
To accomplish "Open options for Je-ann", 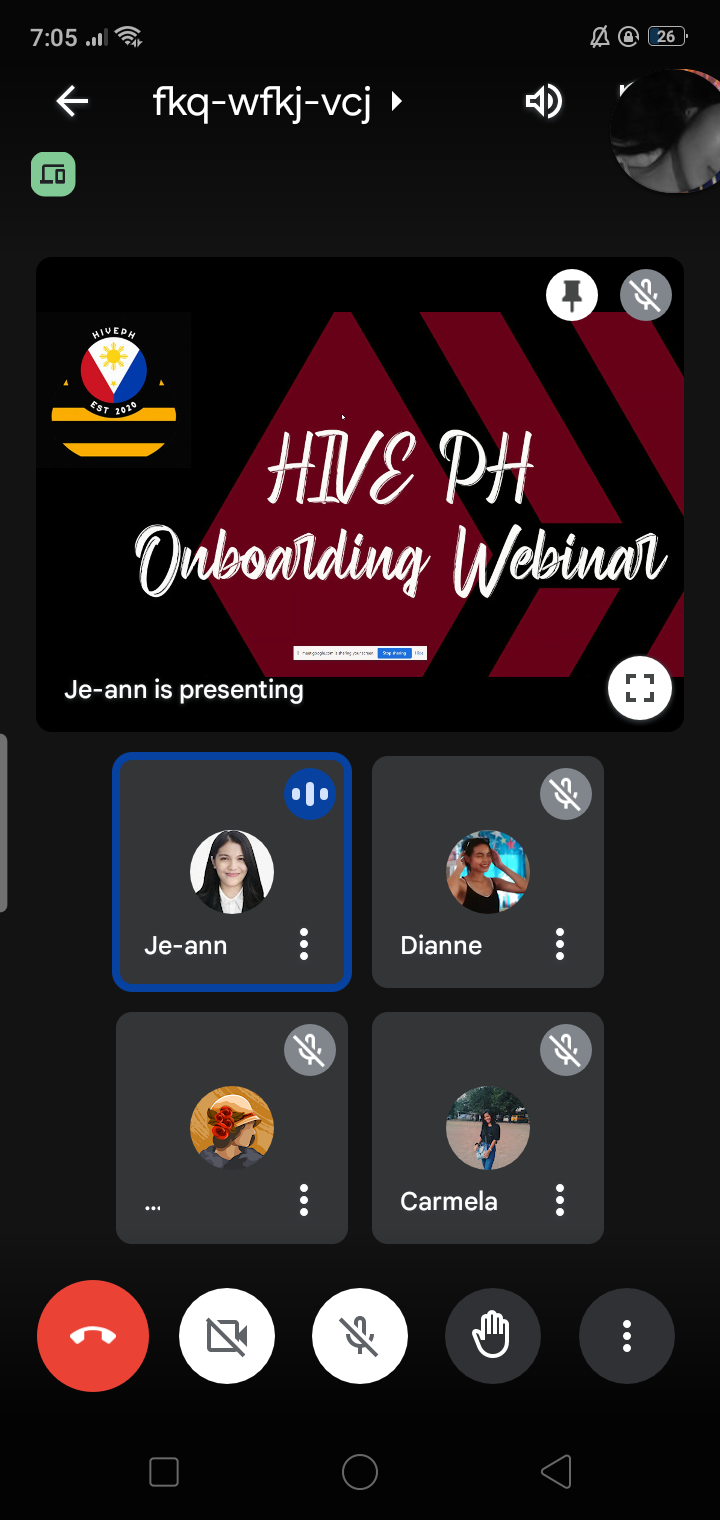I will point(304,944).
